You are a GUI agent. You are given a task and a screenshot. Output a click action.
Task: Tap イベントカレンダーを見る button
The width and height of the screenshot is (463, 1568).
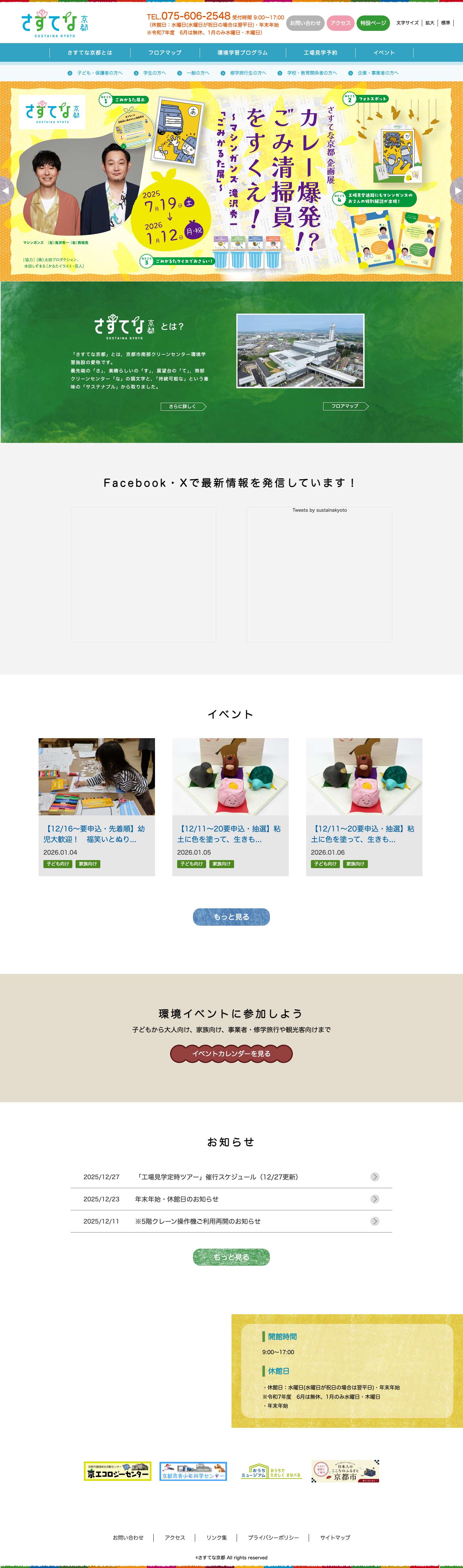tap(231, 1054)
